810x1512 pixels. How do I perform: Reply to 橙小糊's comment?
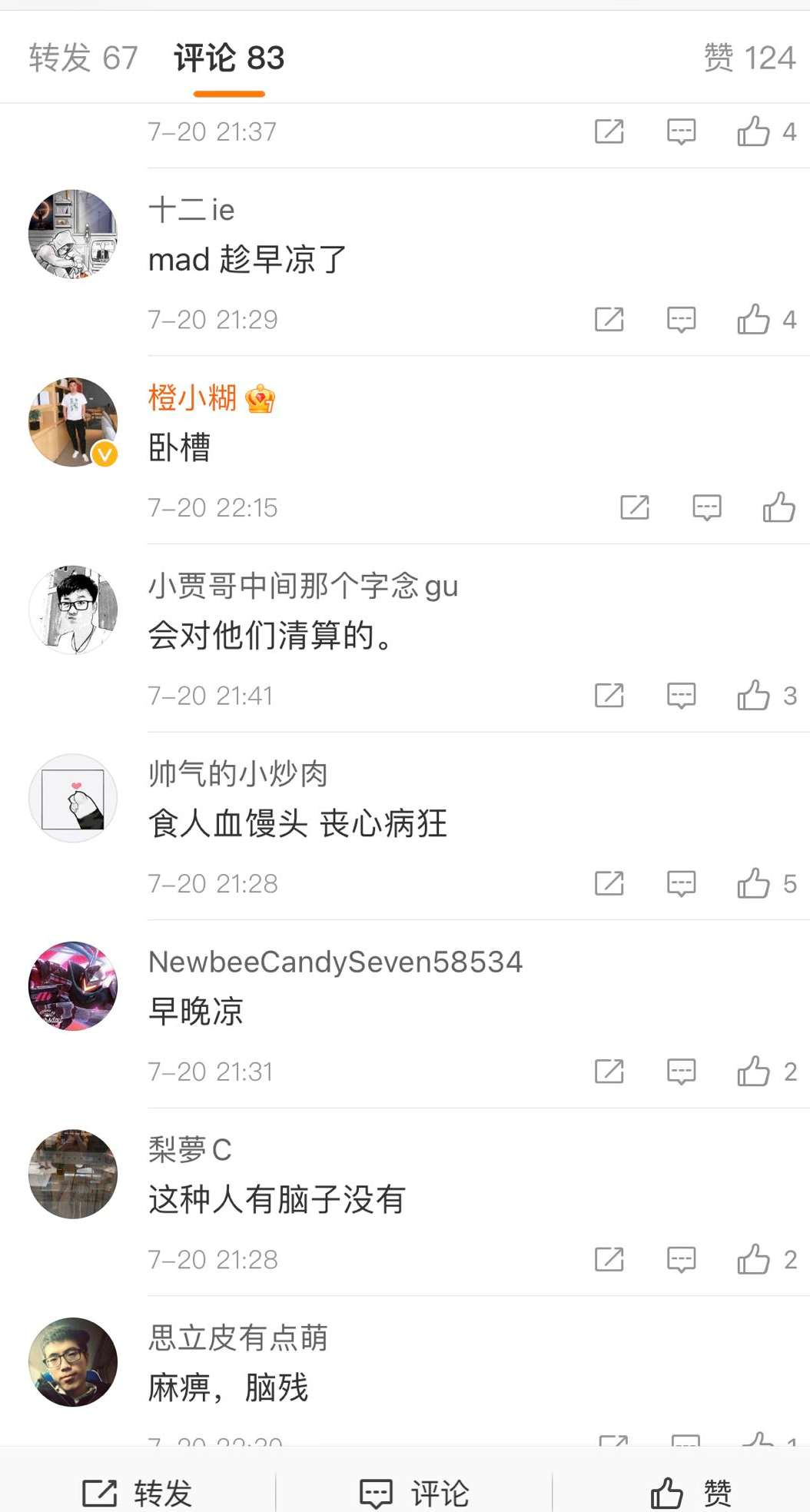pyautogui.click(x=706, y=507)
